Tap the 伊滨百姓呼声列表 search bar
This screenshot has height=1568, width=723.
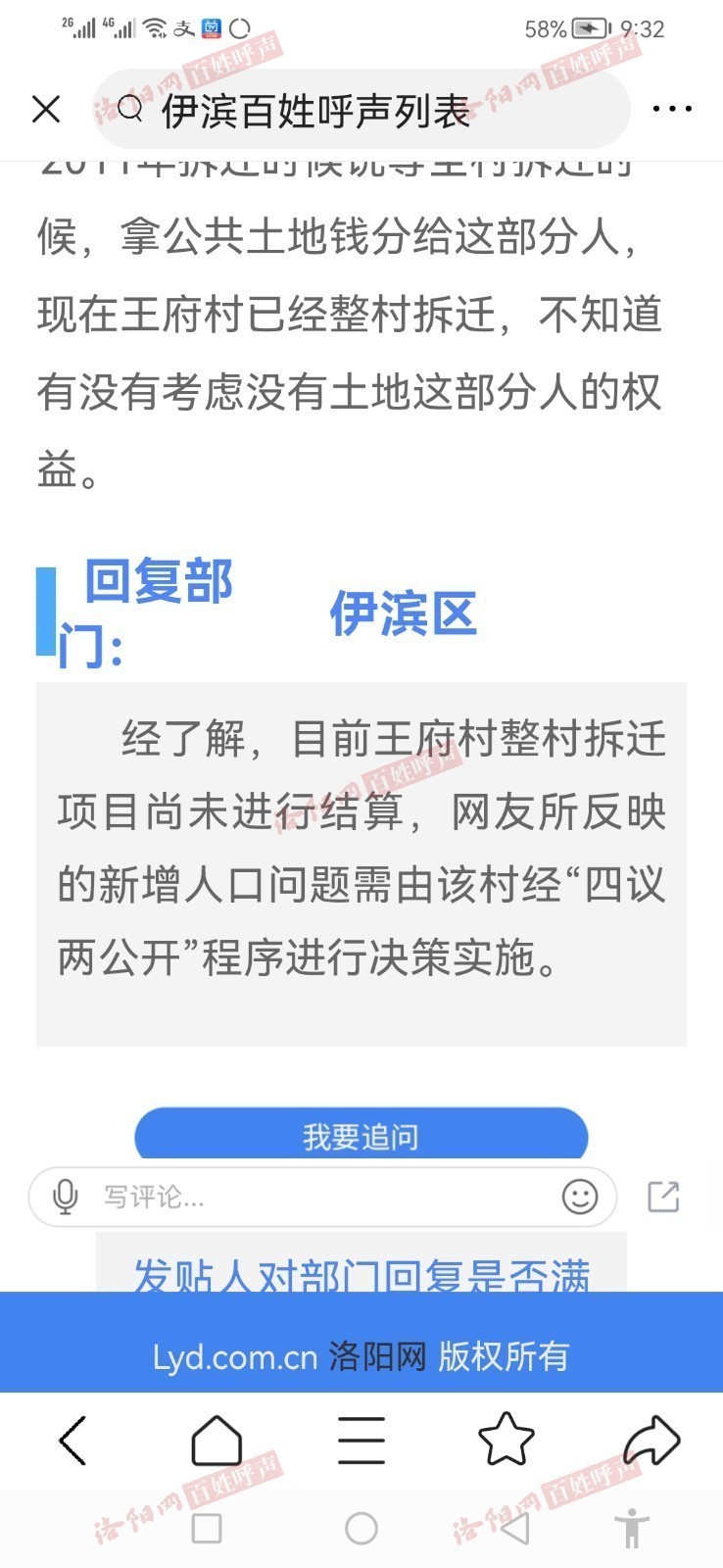[361, 110]
